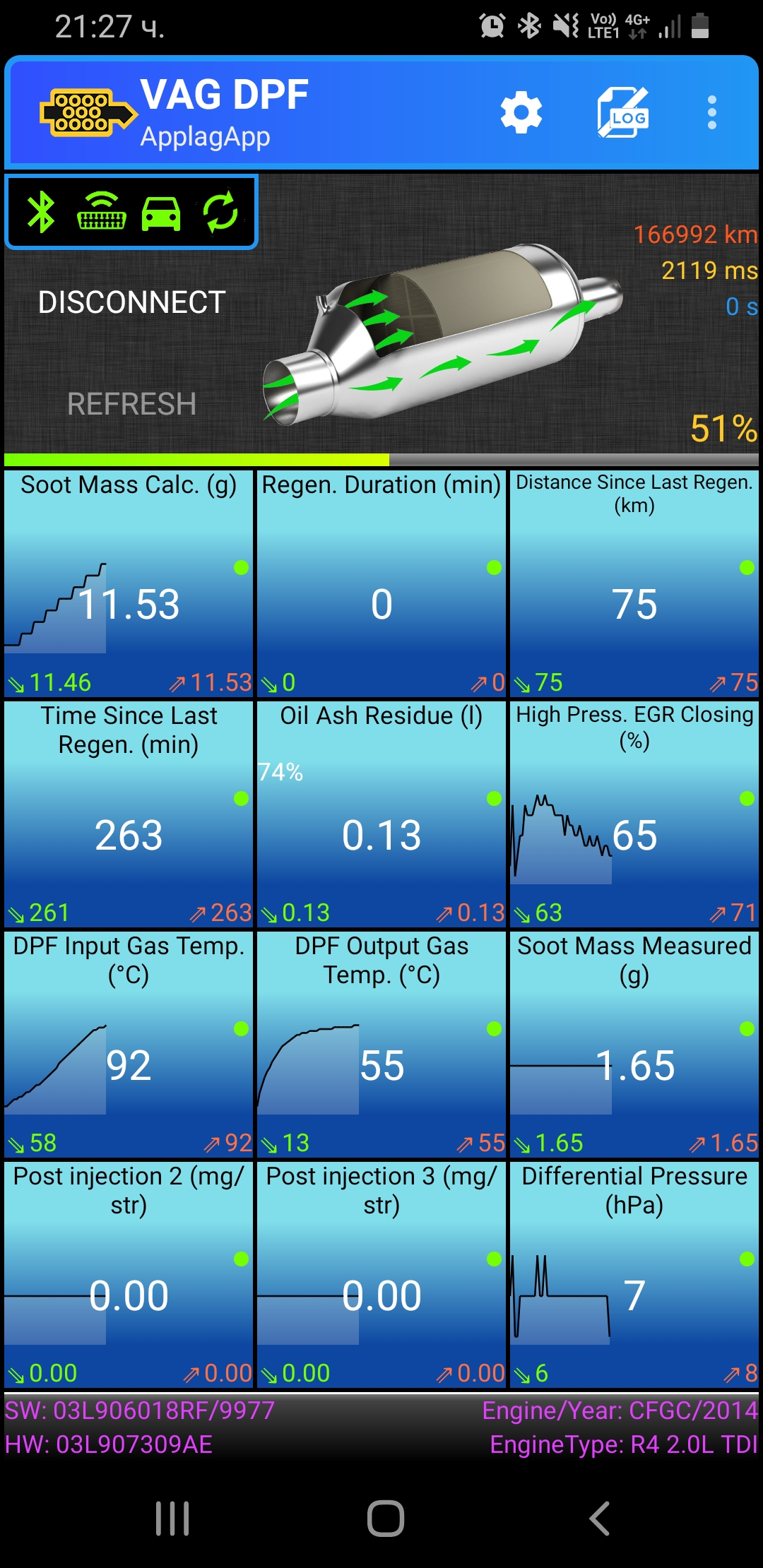The width and height of the screenshot is (763, 1568).
Task: Open Distance Since Last Regen. tile
Action: 634,583
